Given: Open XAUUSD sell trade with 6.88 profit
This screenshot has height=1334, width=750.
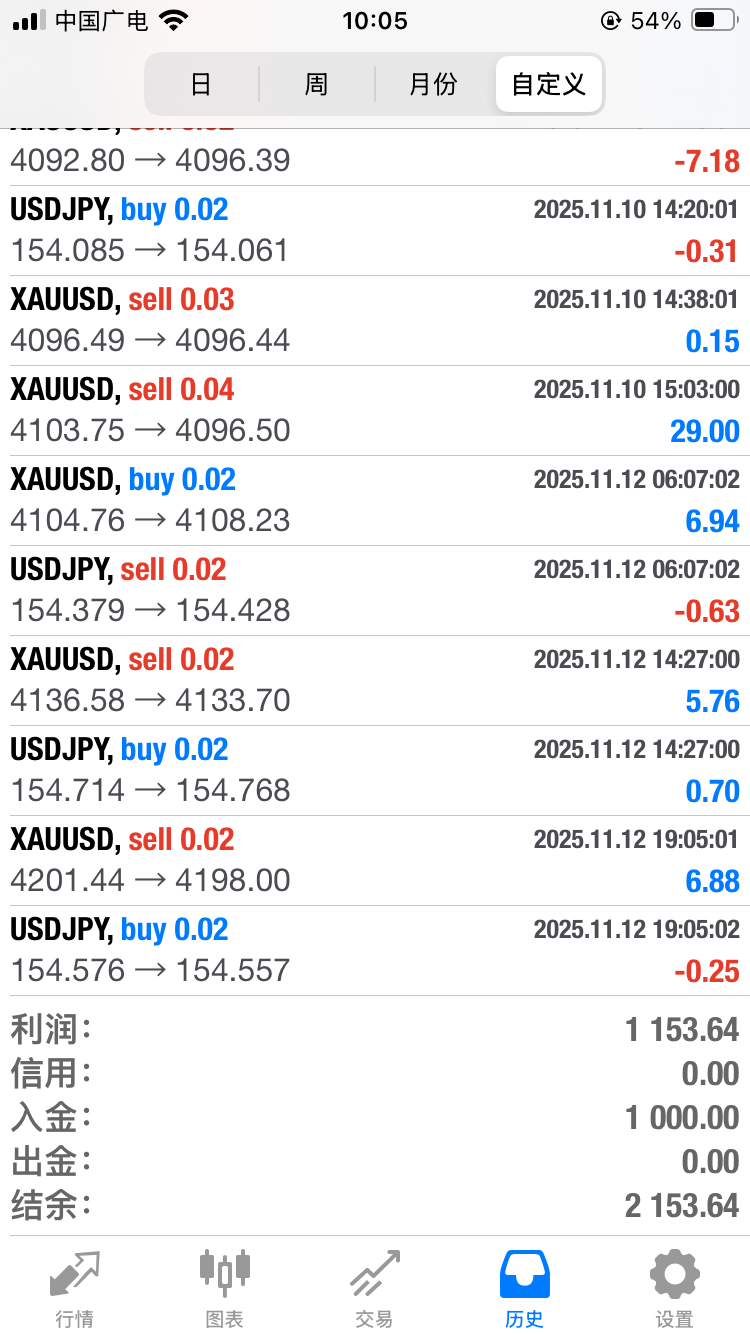Looking at the screenshot, I should click(375, 860).
